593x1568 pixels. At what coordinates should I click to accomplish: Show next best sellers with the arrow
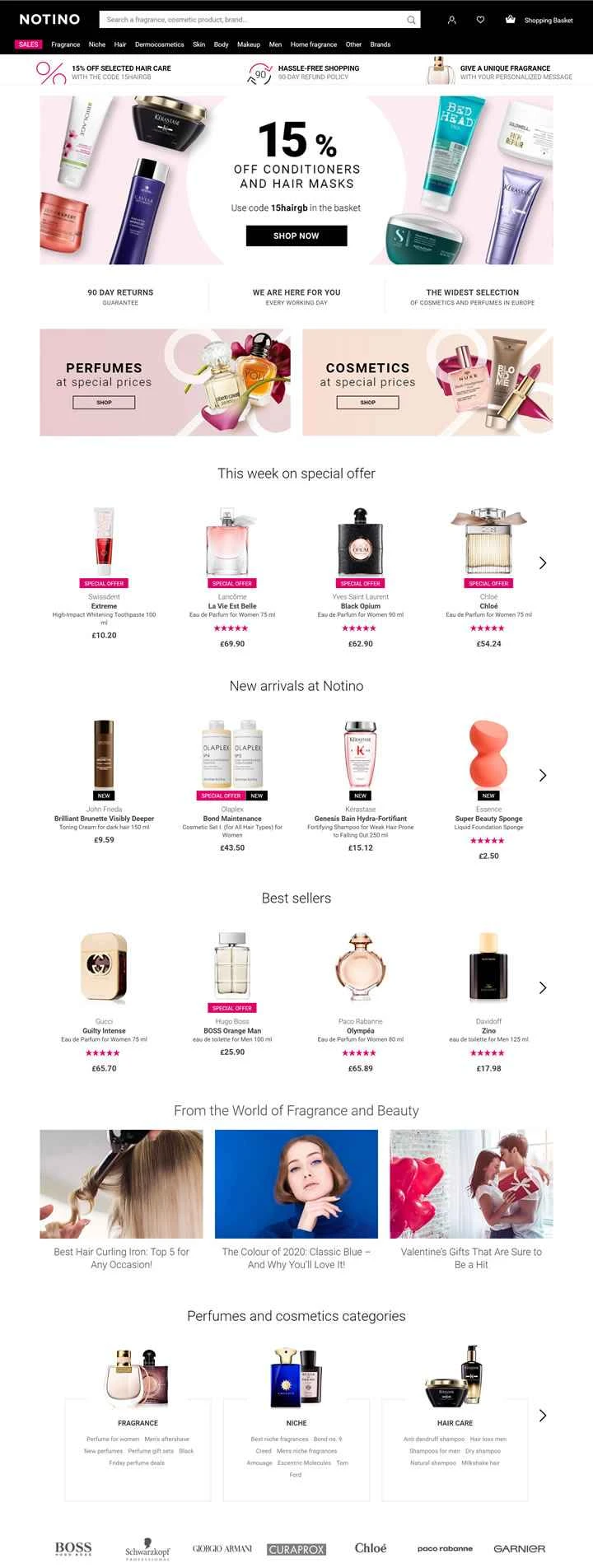[x=542, y=987]
